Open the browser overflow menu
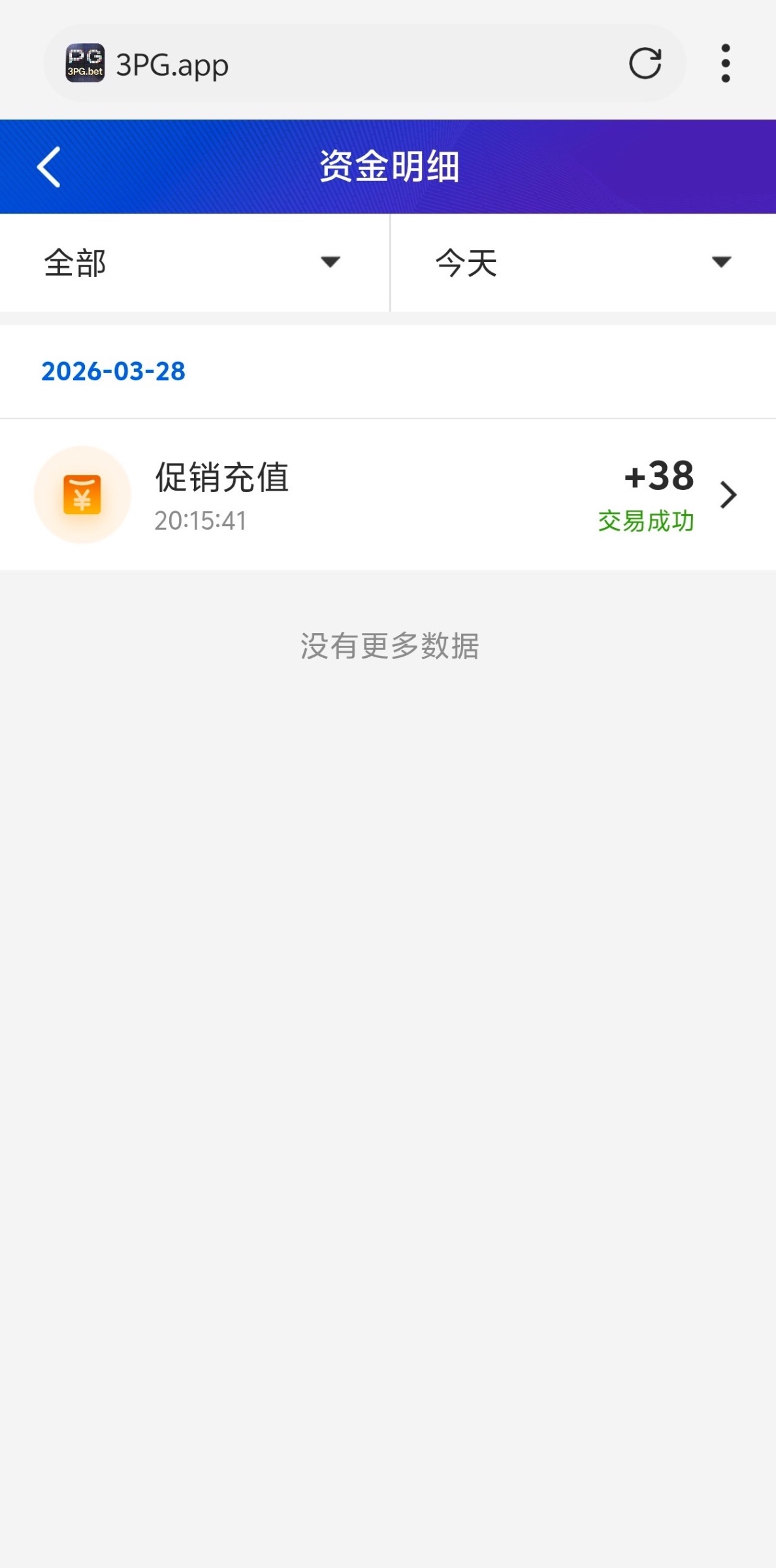 tap(725, 64)
